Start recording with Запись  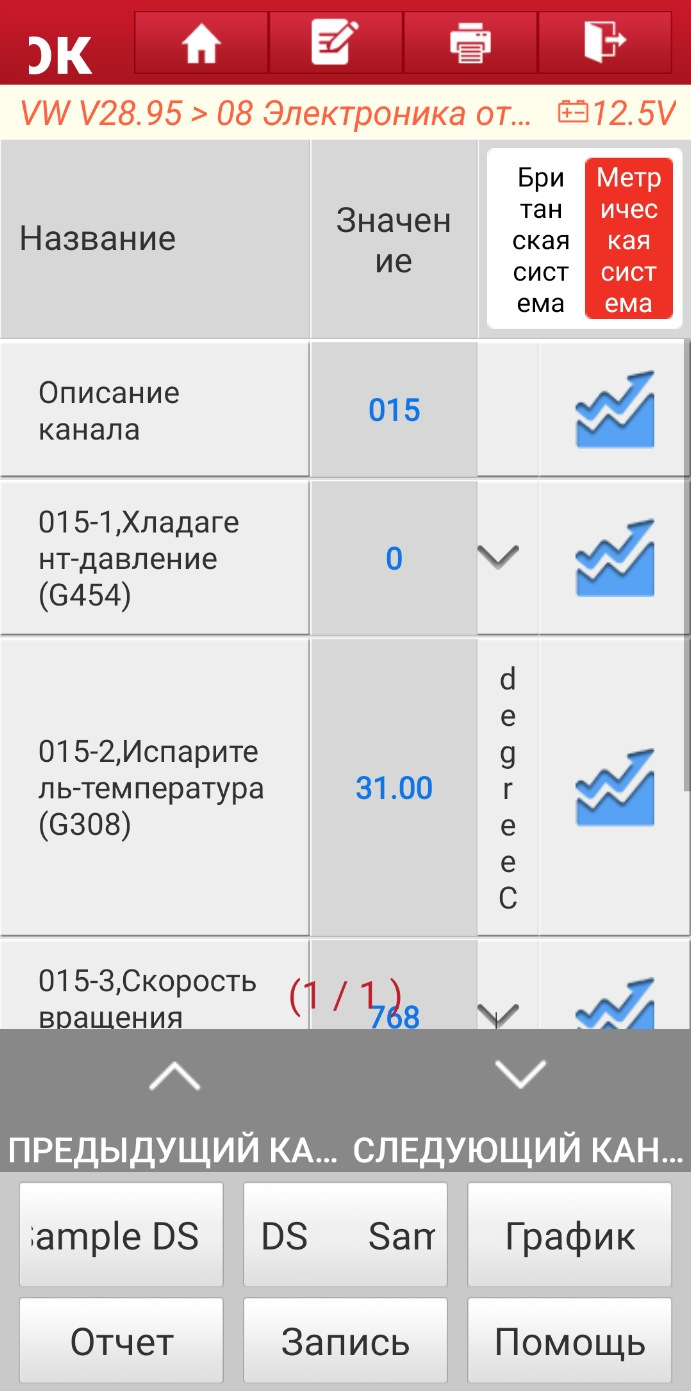point(345,1342)
